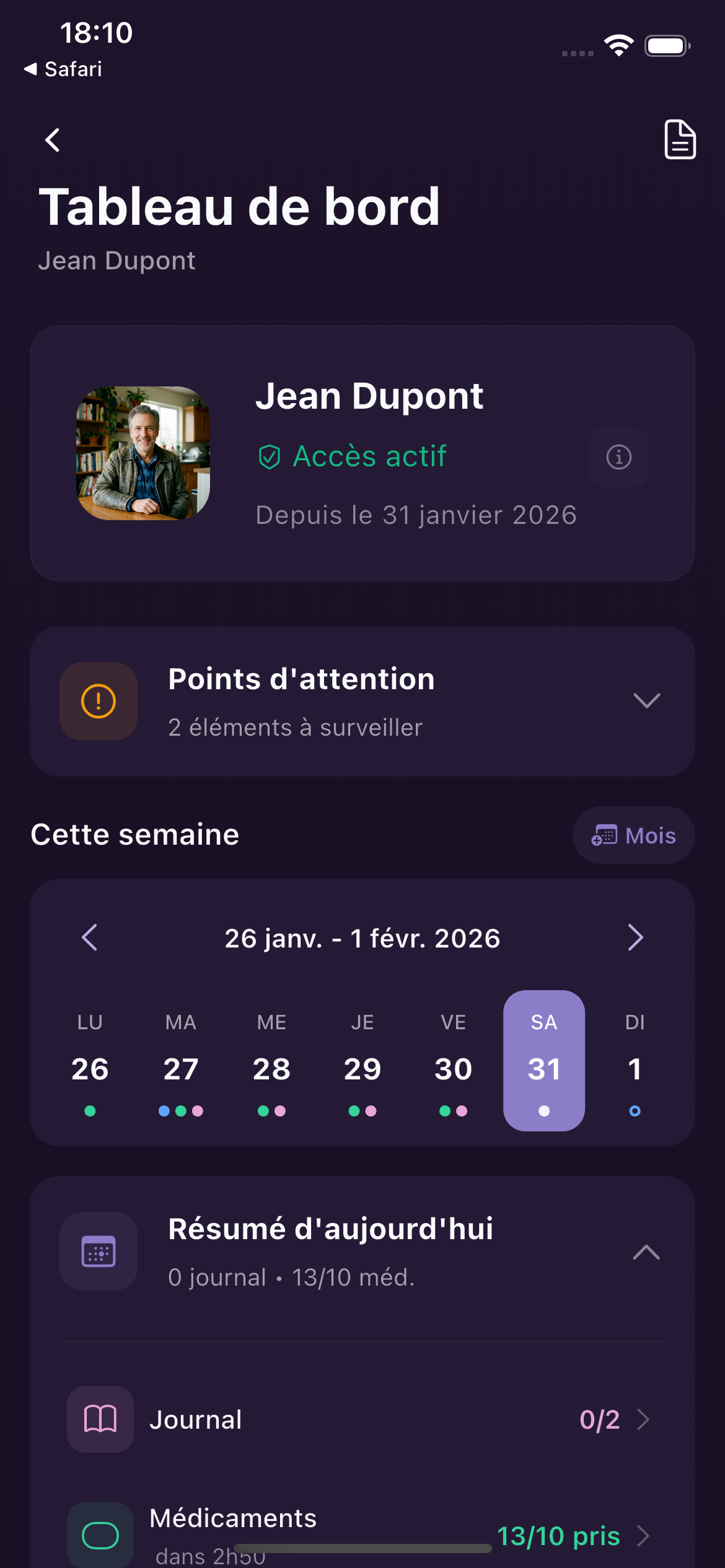The height and width of the screenshot is (1568, 725).
Task: Select Tuesday 27 in the week
Action: tap(181, 1061)
